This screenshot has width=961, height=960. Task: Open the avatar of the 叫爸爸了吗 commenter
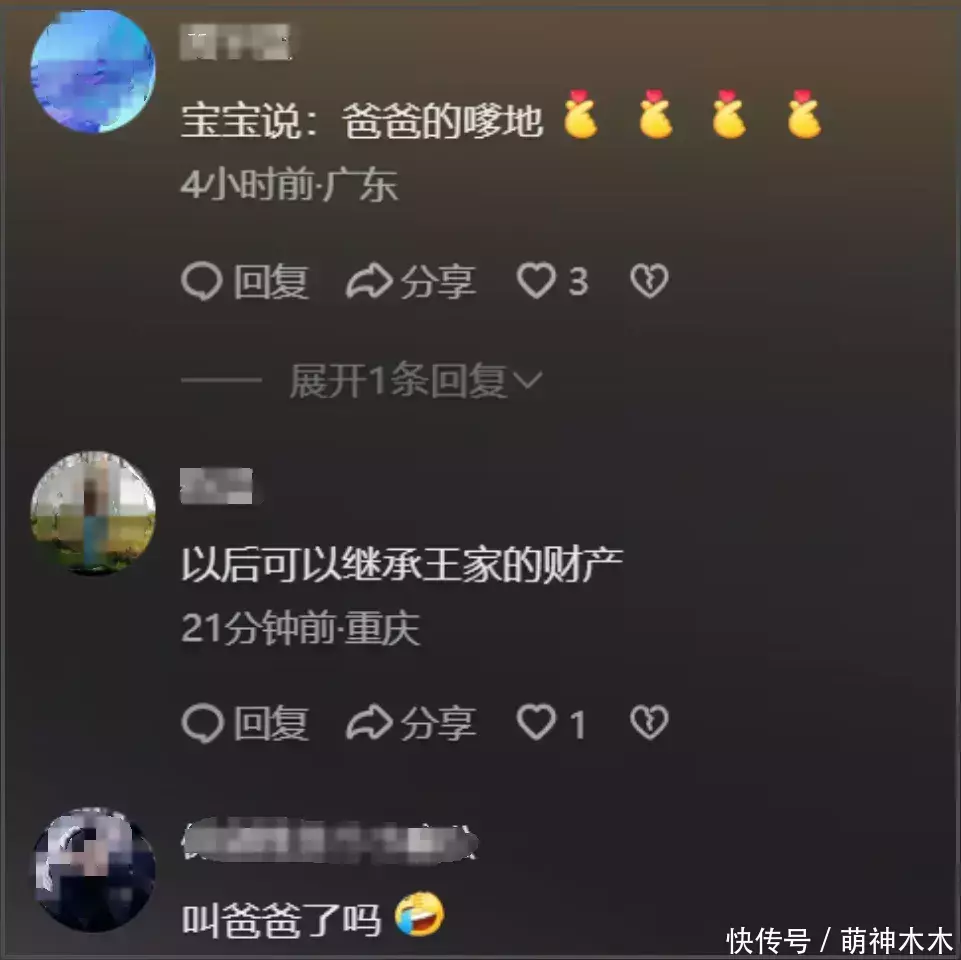[93, 868]
